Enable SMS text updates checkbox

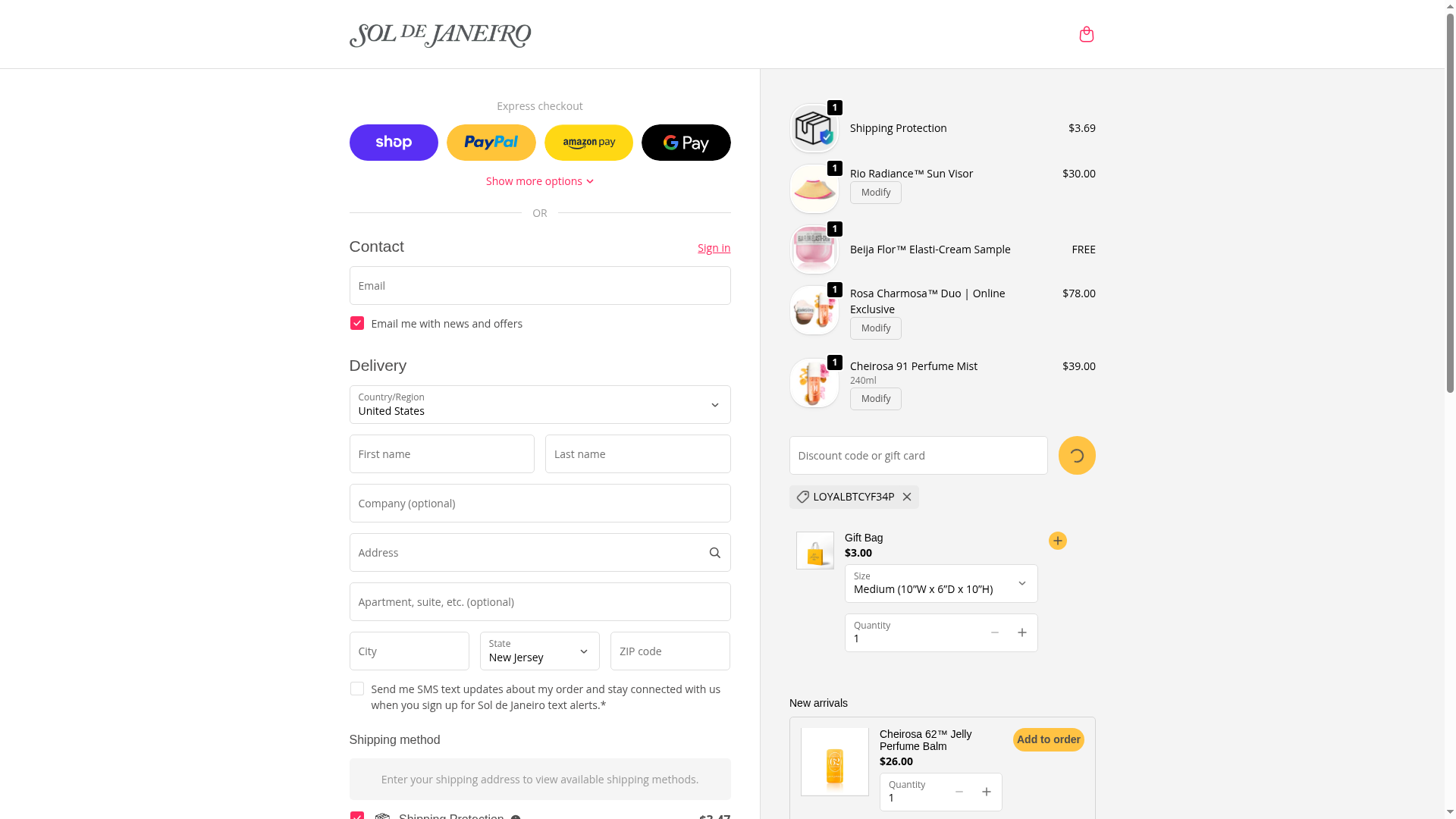click(357, 689)
